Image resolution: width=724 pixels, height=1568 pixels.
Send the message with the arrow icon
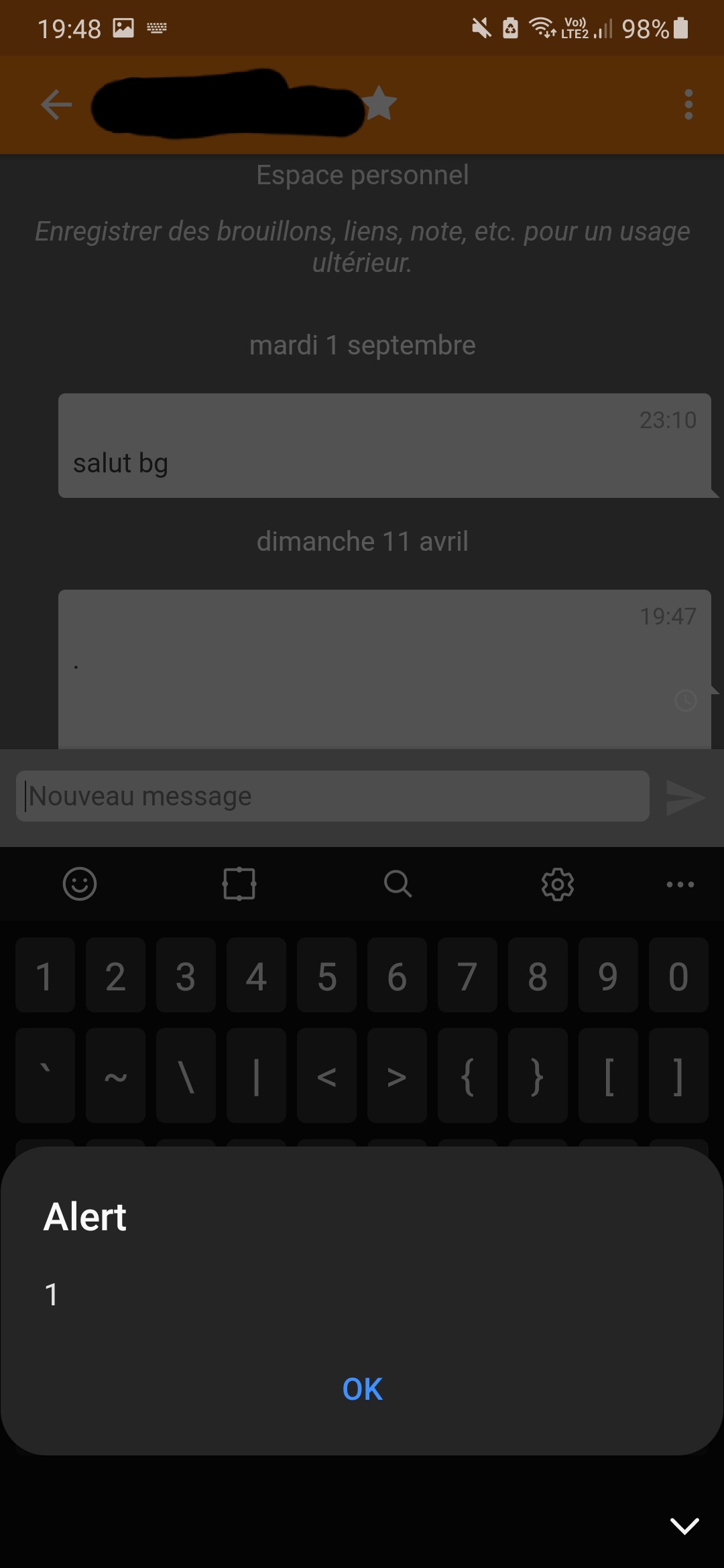[x=685, y=797]
